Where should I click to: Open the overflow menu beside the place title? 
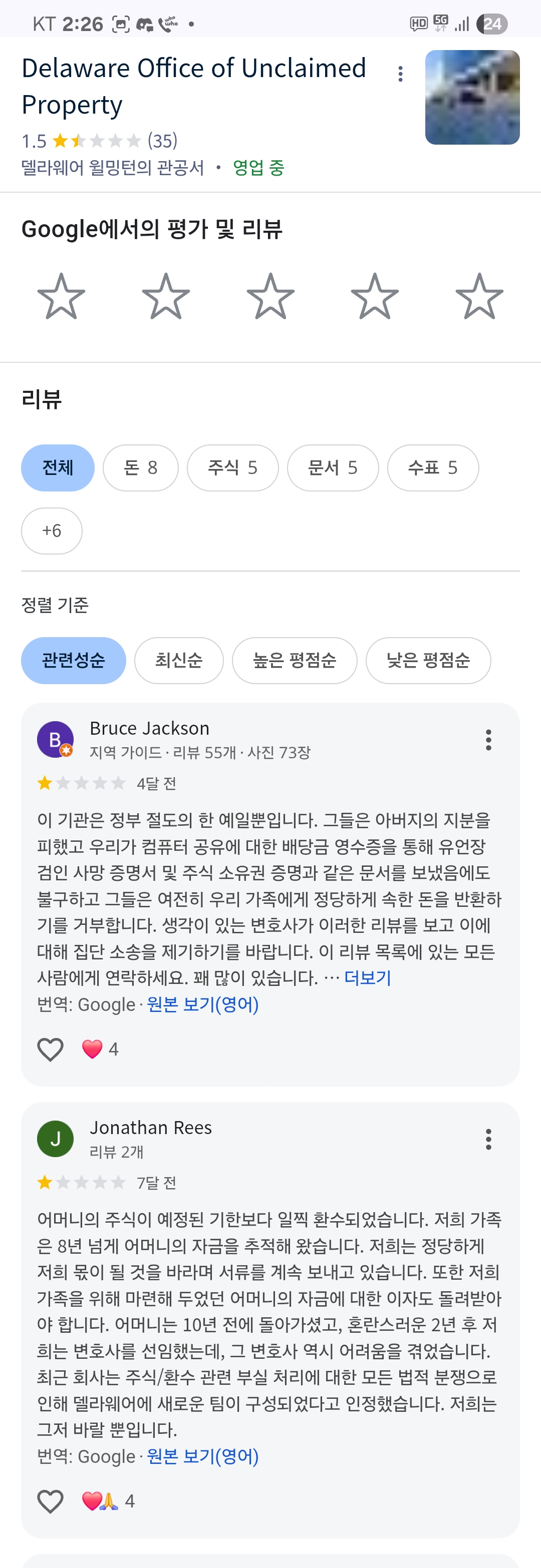pyautogui.click(x=400, y=74)
